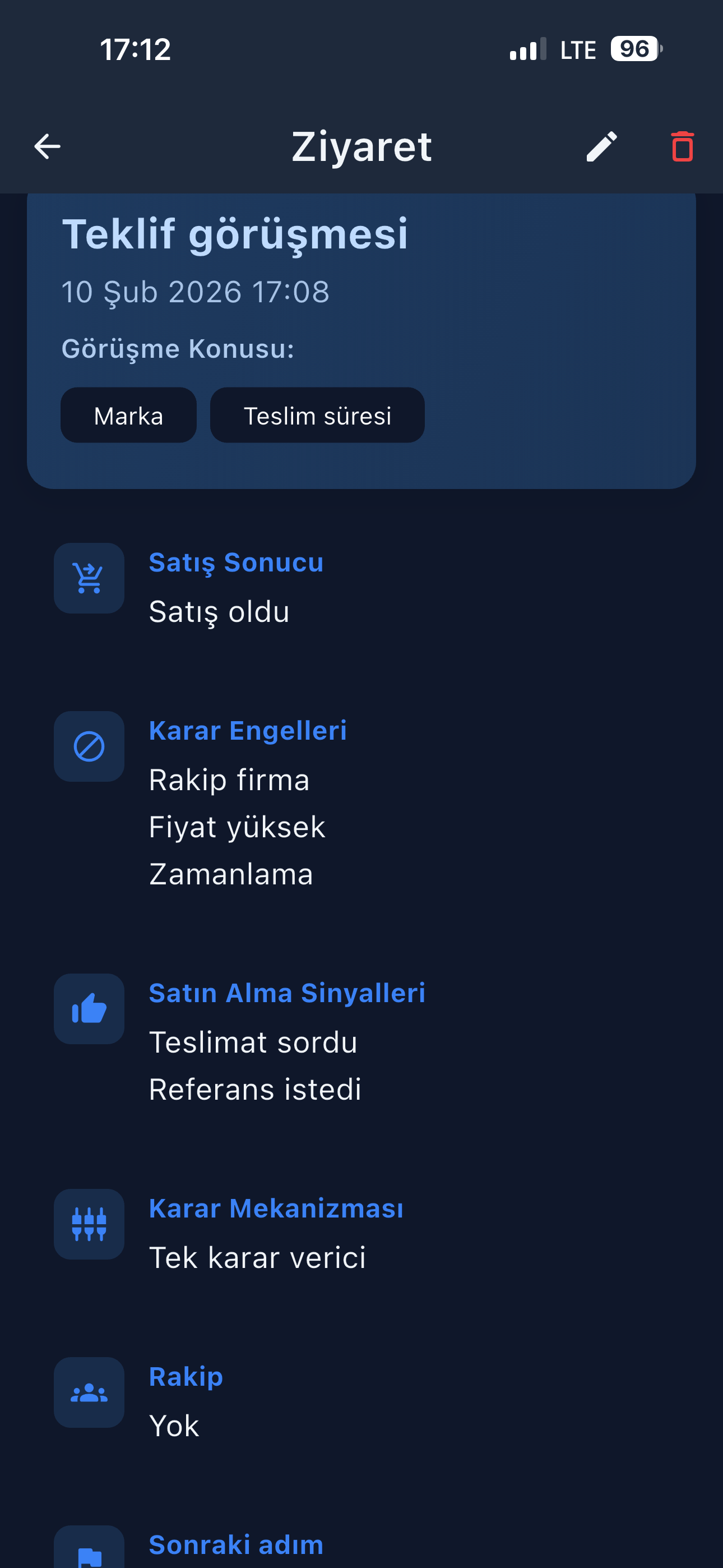The height and width of the screenshot is (1568, 723).
Task: Tap the blocked circle icon beside Karar Engelleri
Action: pyautogui.click(x=89, y=747)
